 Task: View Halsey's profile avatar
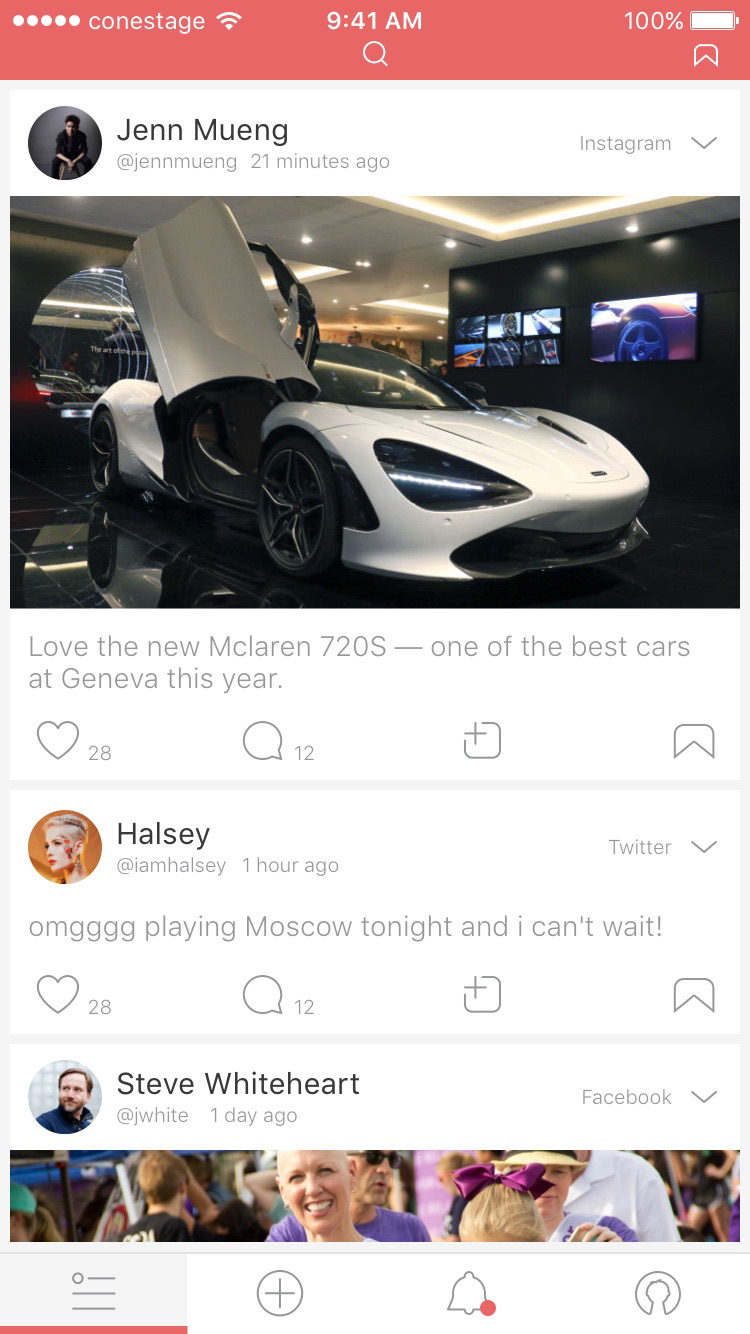tap(65, 847)
